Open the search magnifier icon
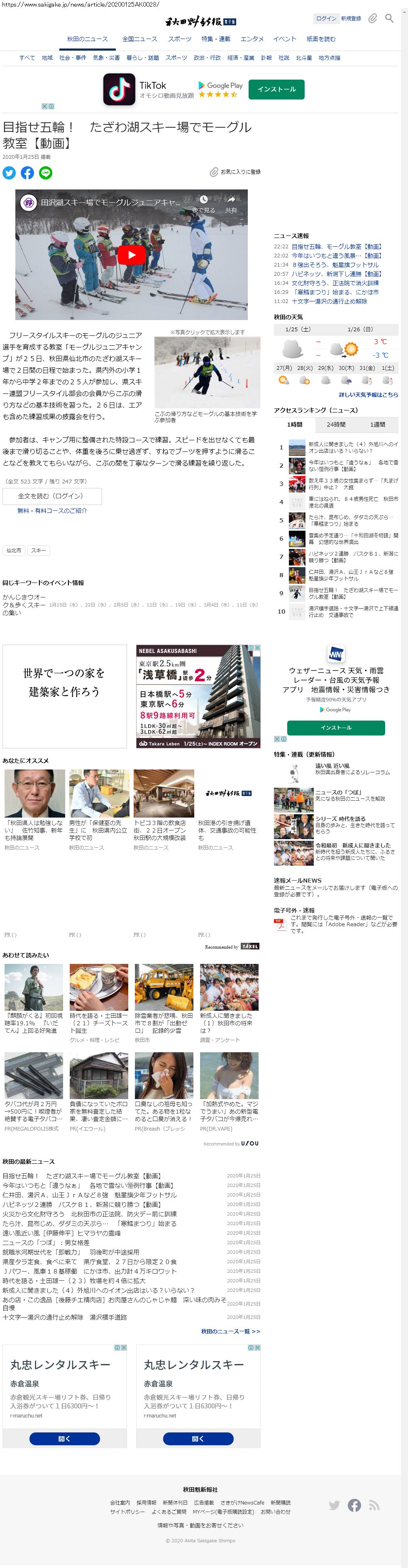 tap(389, 18)
